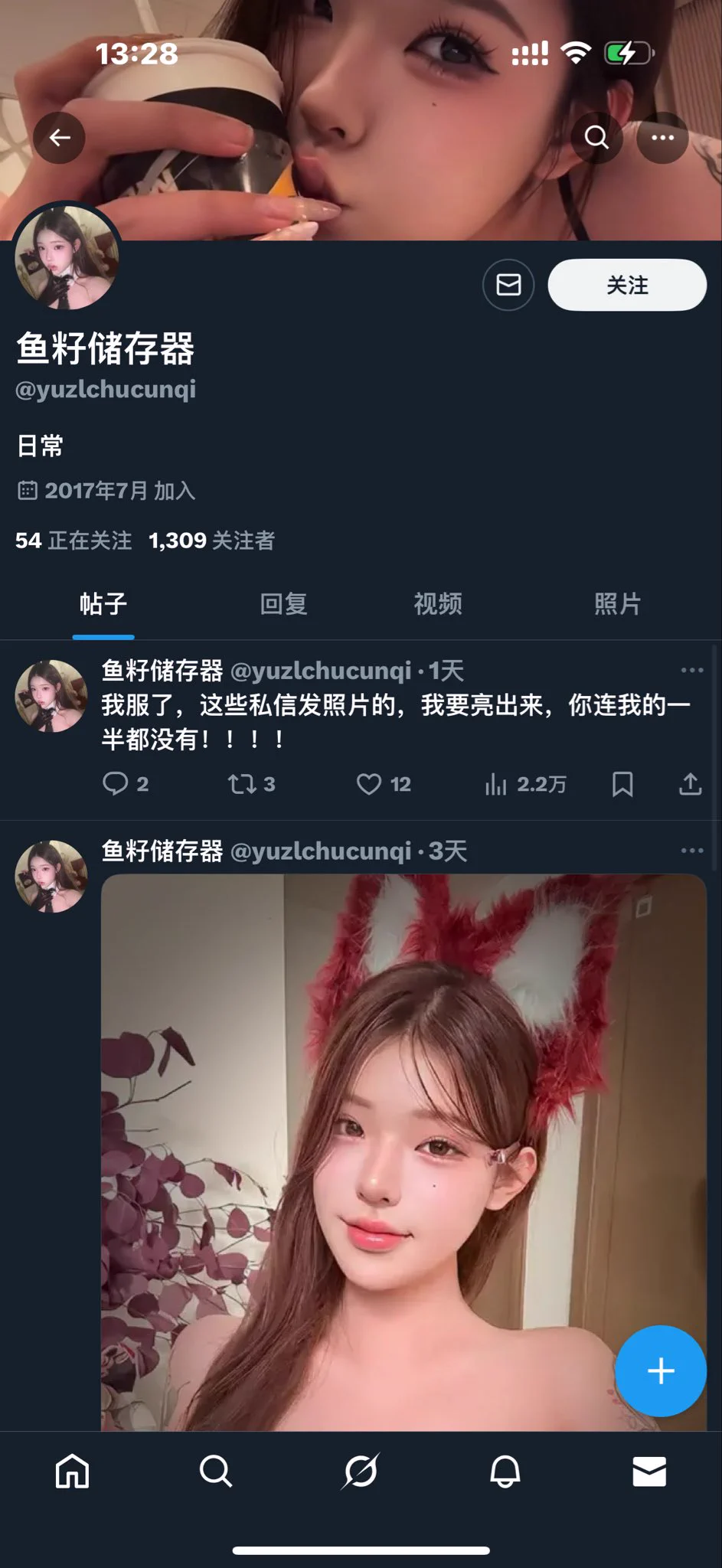
Task: Switch to the 视频 tab
Action: (x=438, y=604)
